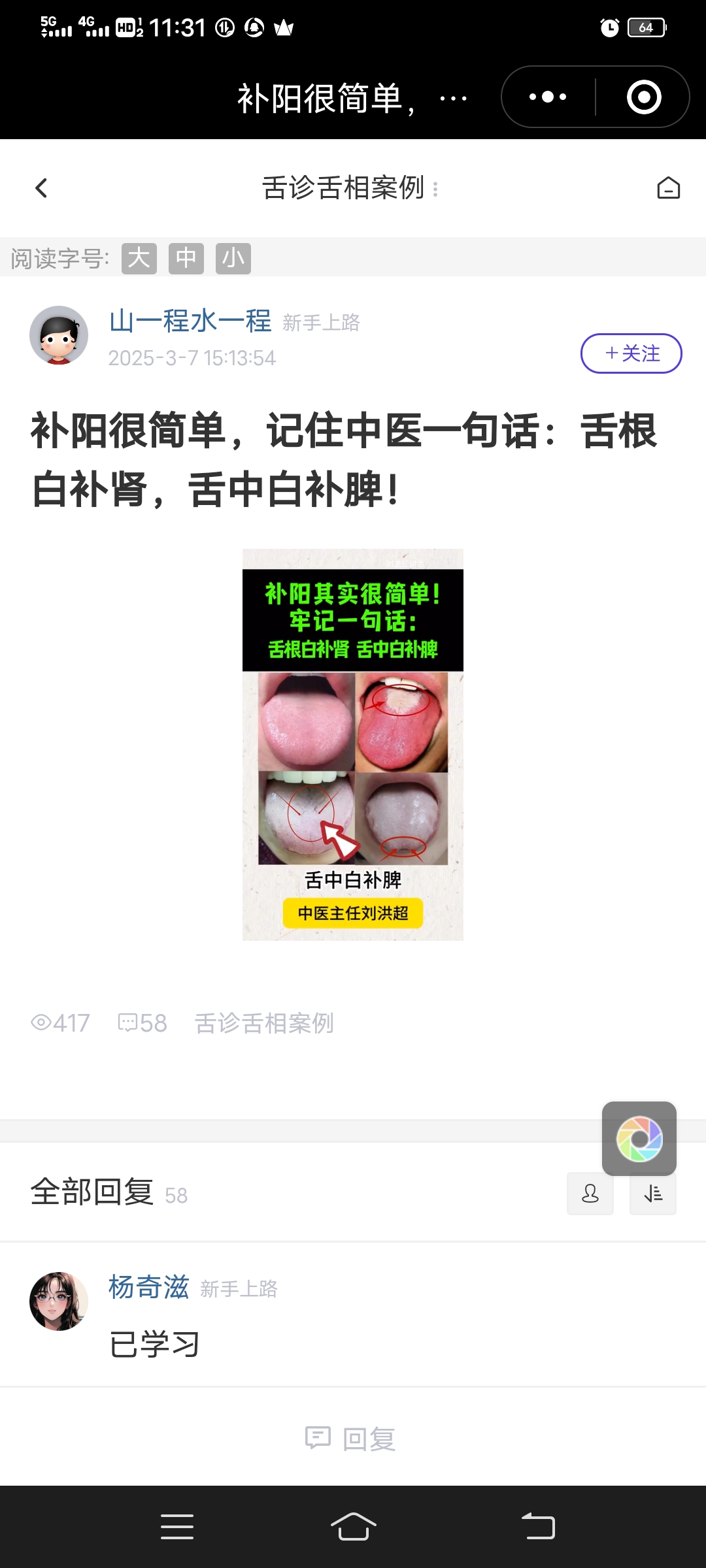Change the reply sort order
The width and height of the screenshot is (706, 1568).
tap(653, 1194)
